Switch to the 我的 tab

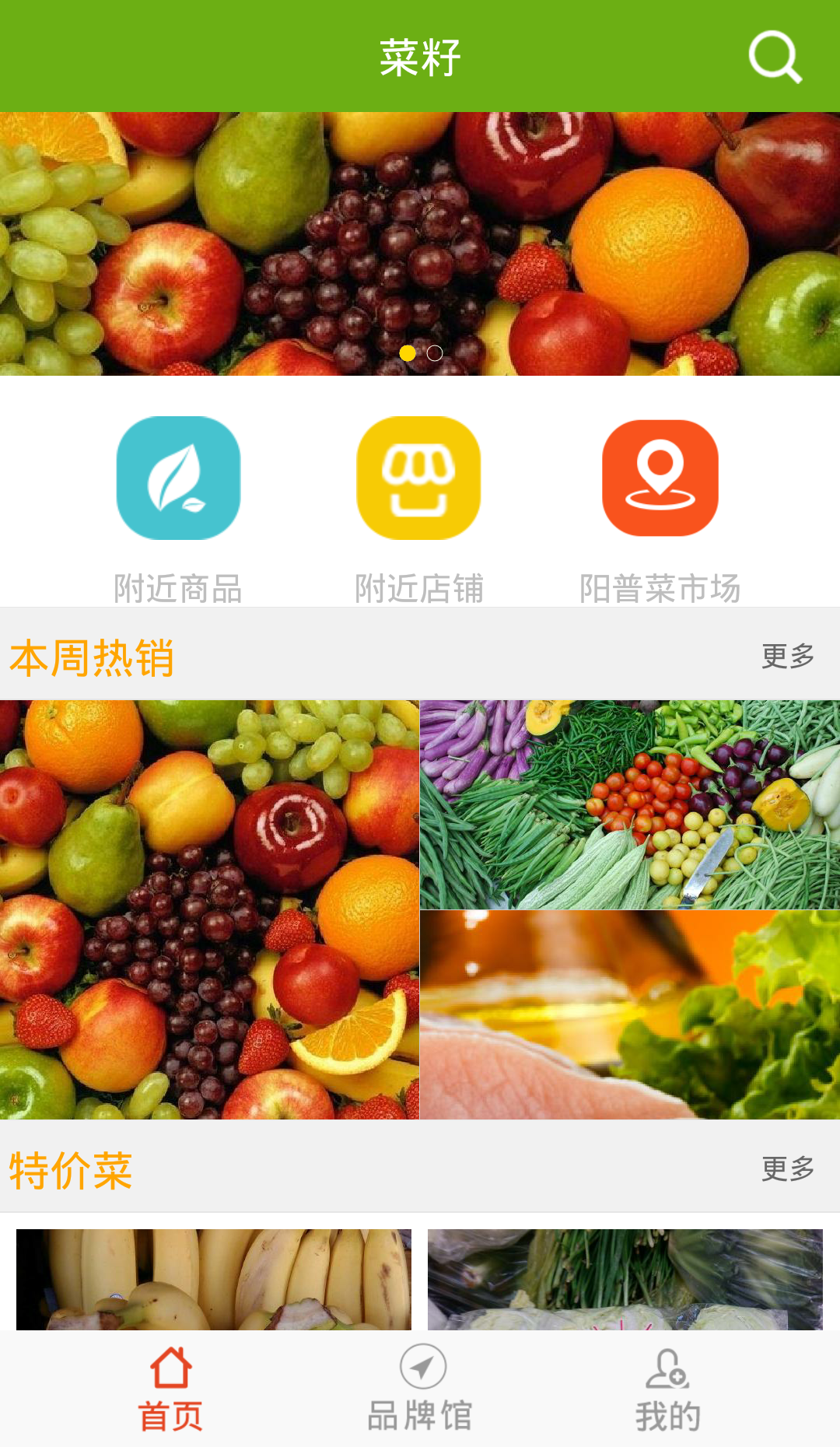667,1390
